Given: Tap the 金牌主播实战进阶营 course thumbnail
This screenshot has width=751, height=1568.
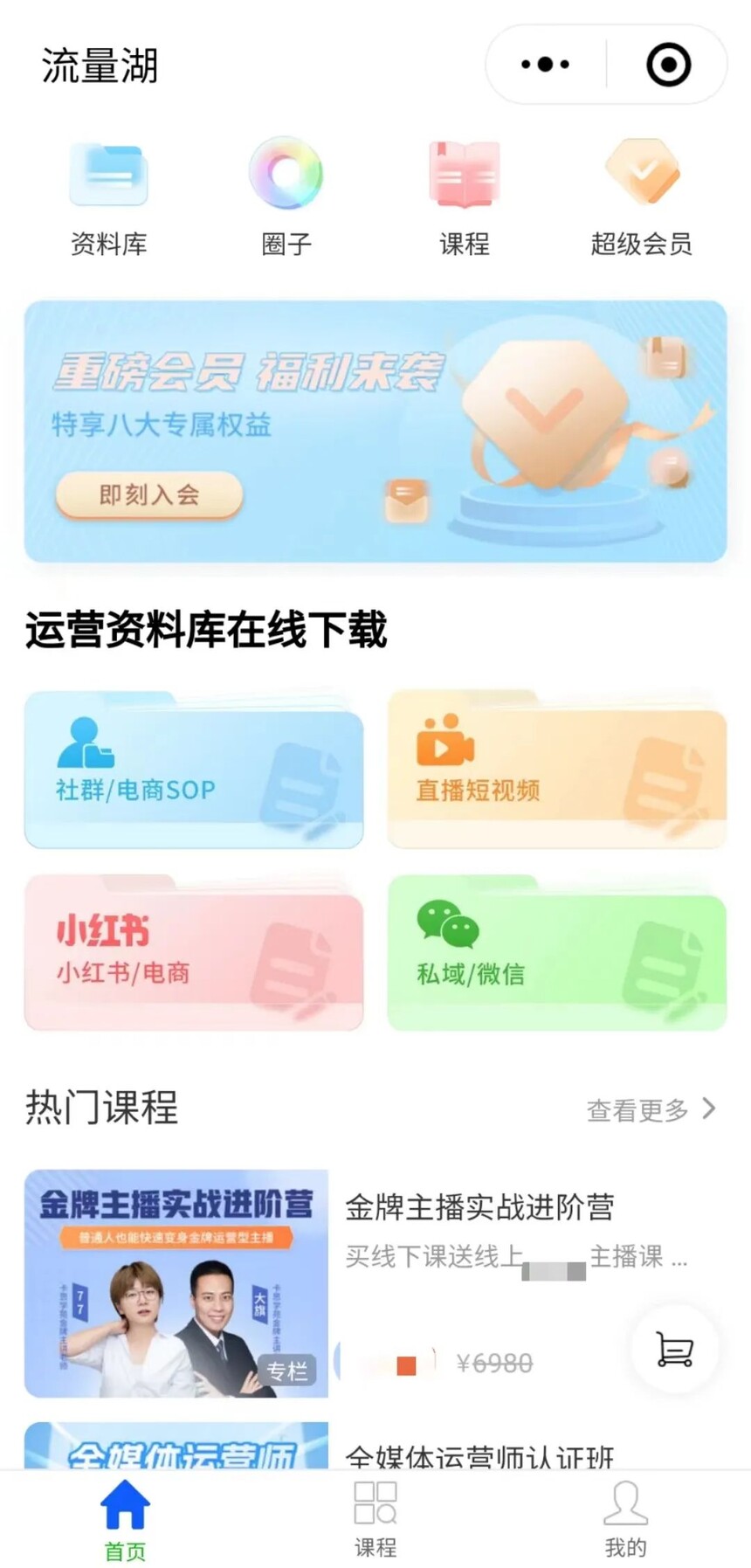Looking at the screenshot, I should [176, 1282].
